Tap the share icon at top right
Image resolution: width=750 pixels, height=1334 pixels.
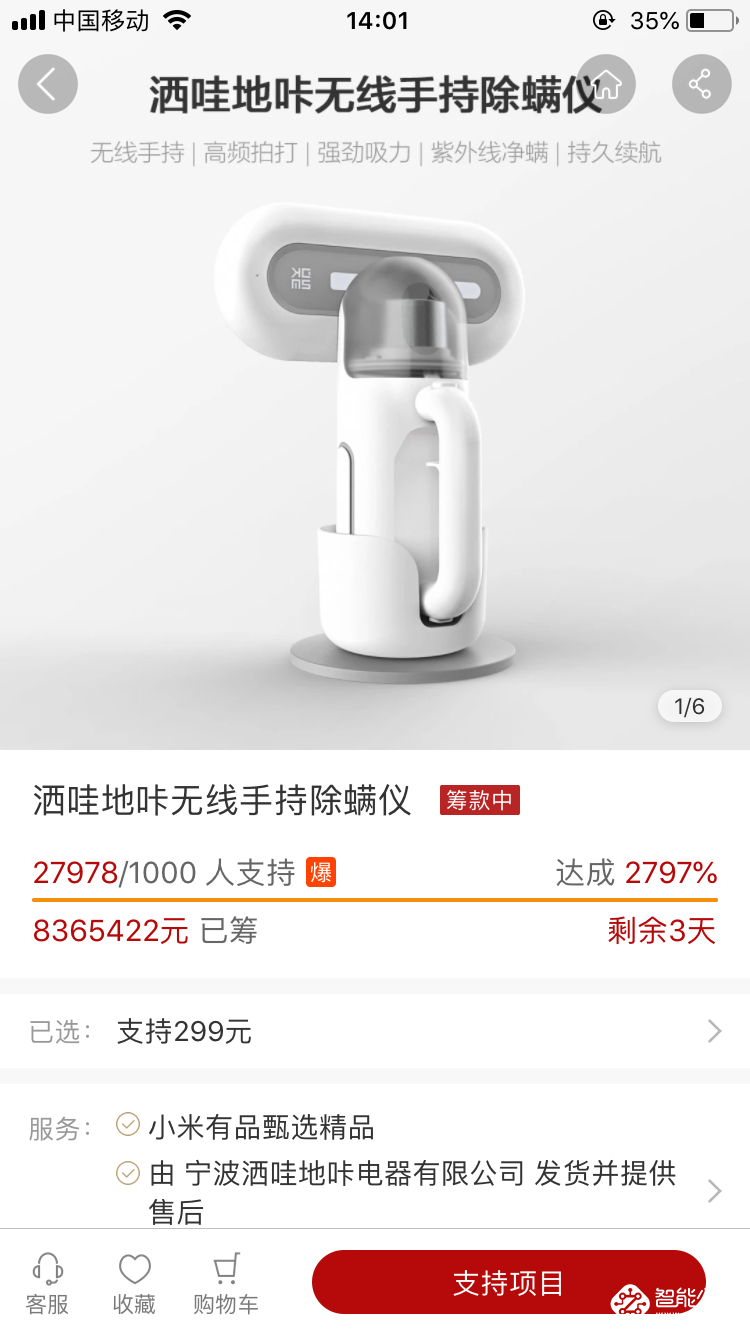pyautogui.click(x=702, y=84)
